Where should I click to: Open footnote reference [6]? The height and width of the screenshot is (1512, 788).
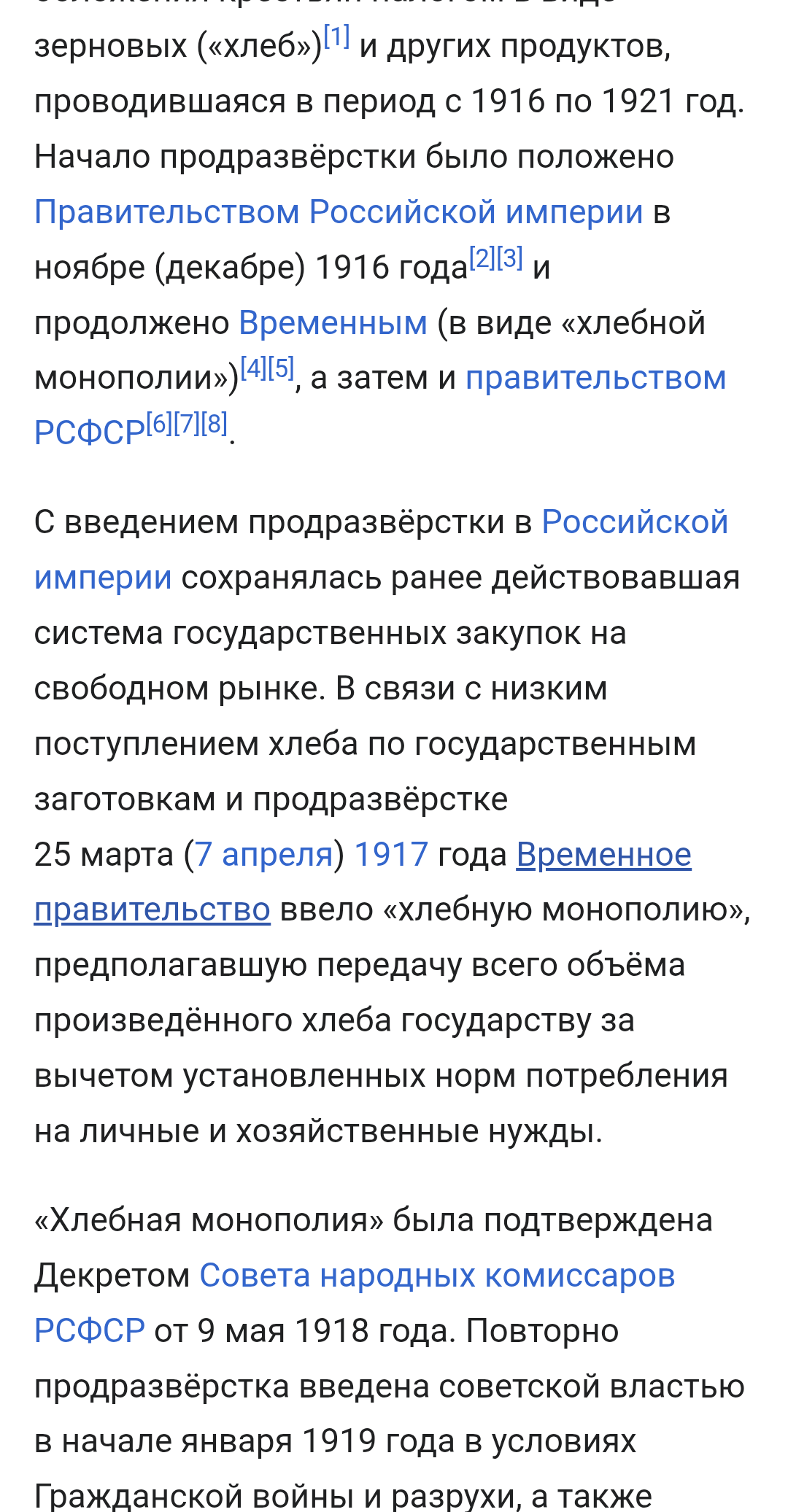(x=160, y=424)
